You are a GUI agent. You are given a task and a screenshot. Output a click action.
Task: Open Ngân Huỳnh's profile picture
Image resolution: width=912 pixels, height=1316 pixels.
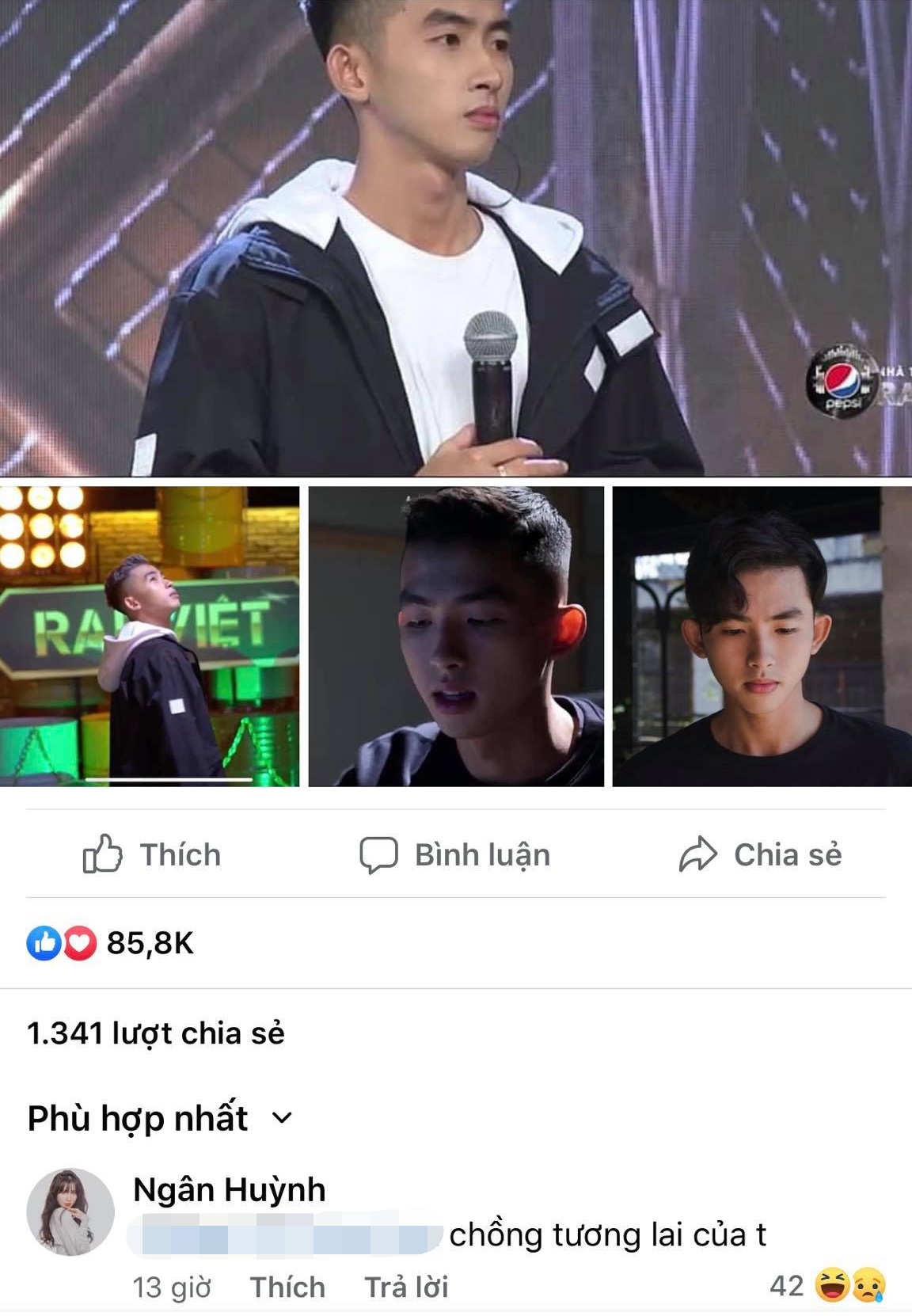click(70, 1211)
